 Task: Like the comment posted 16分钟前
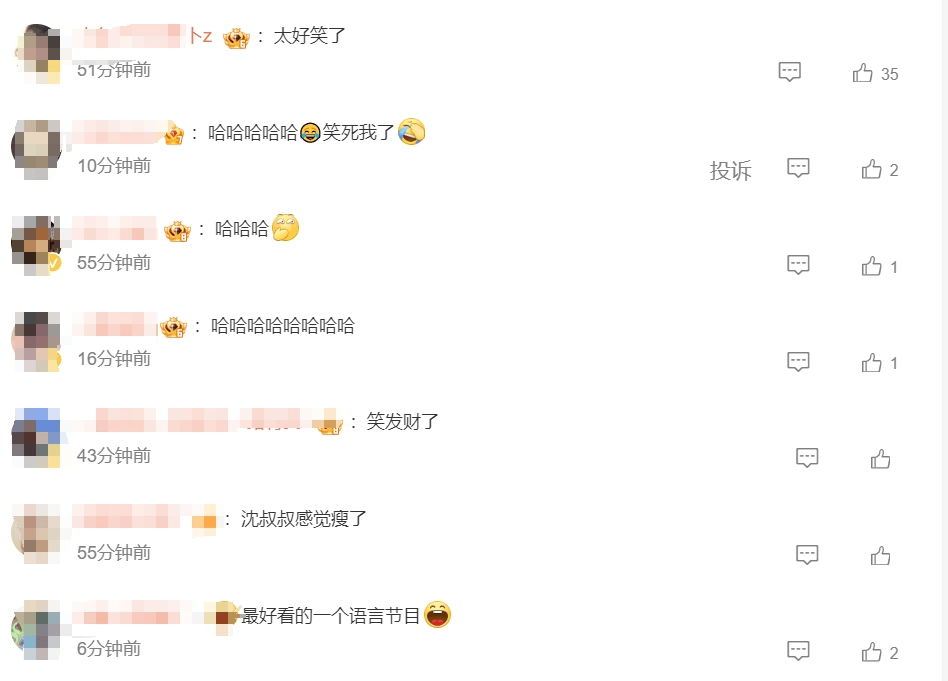[x=872, y=363]
